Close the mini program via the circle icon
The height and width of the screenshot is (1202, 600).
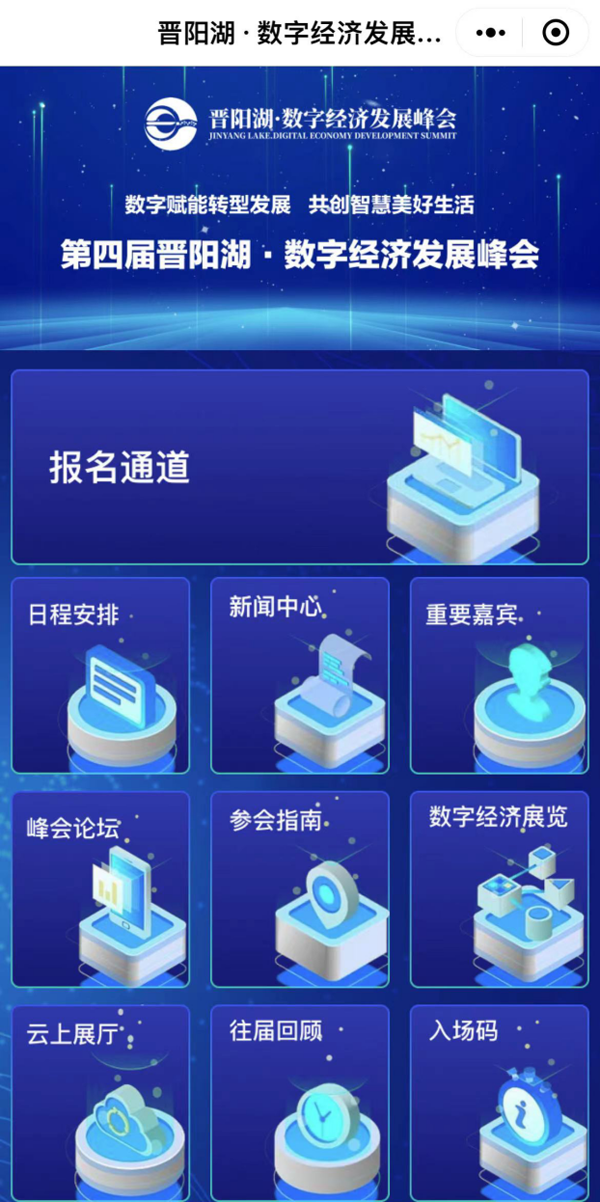coord(555,33)
